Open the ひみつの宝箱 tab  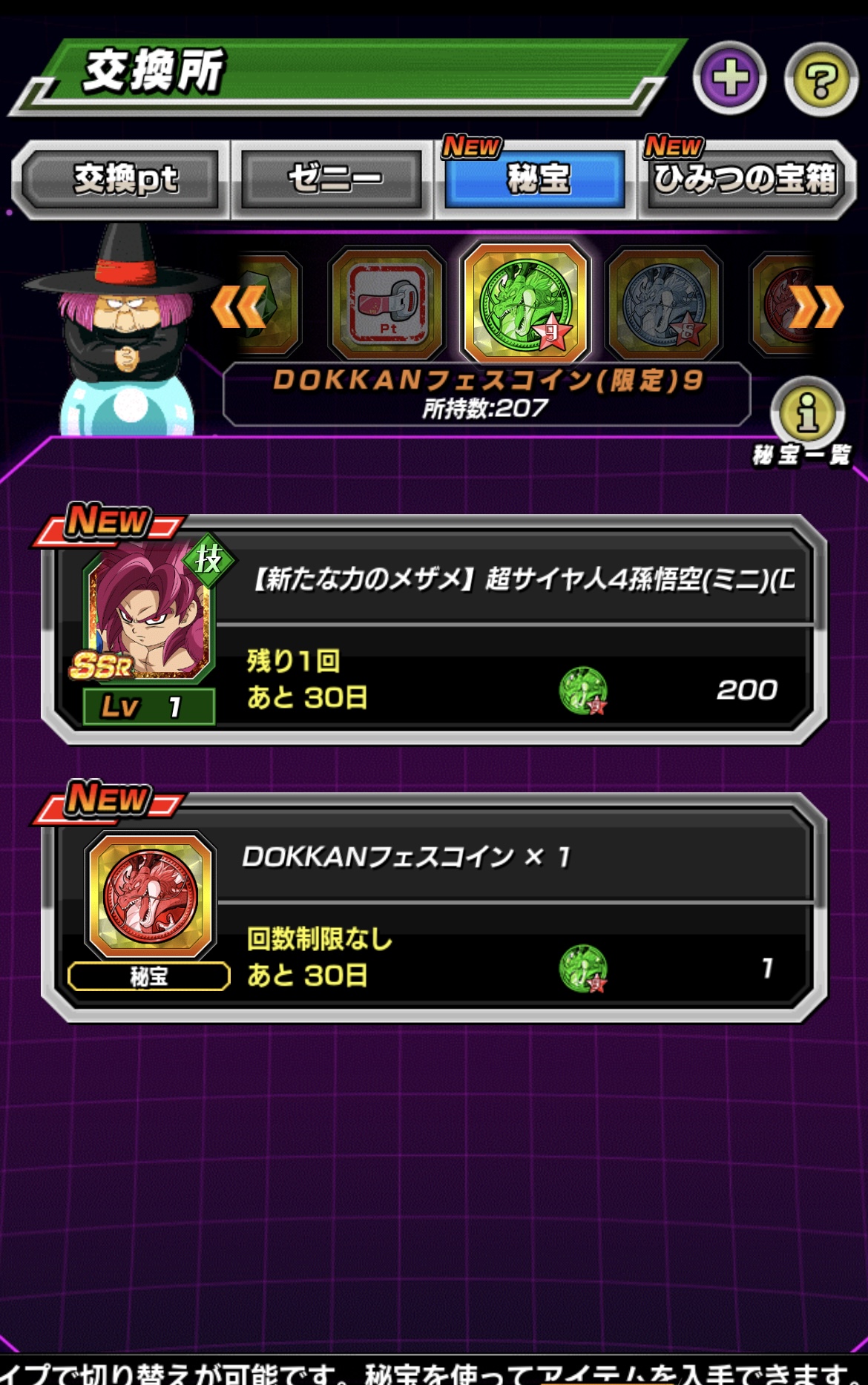click(745, 180)
